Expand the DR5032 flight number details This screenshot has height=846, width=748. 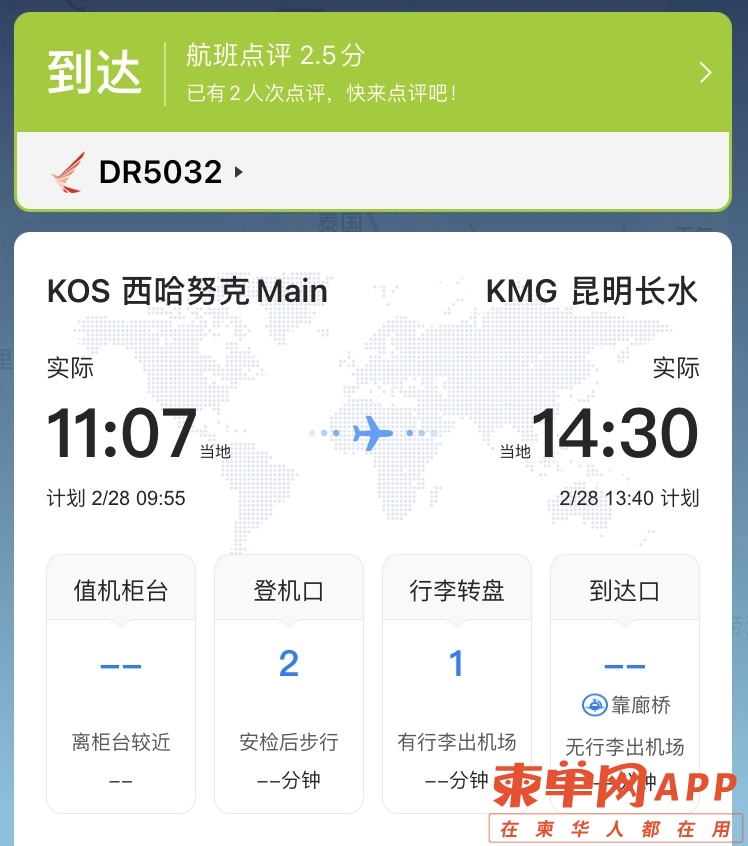pyautogui.click(x=160, y=172)
